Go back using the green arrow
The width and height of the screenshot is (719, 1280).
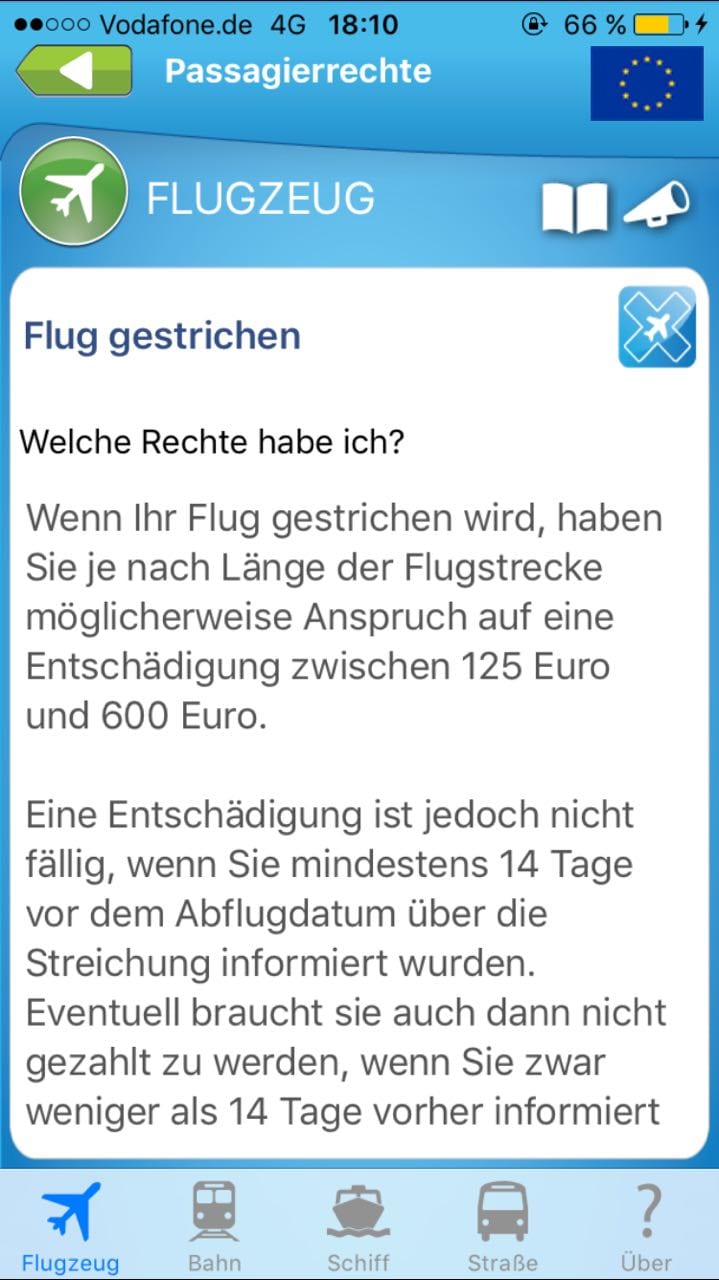point(74,71)
